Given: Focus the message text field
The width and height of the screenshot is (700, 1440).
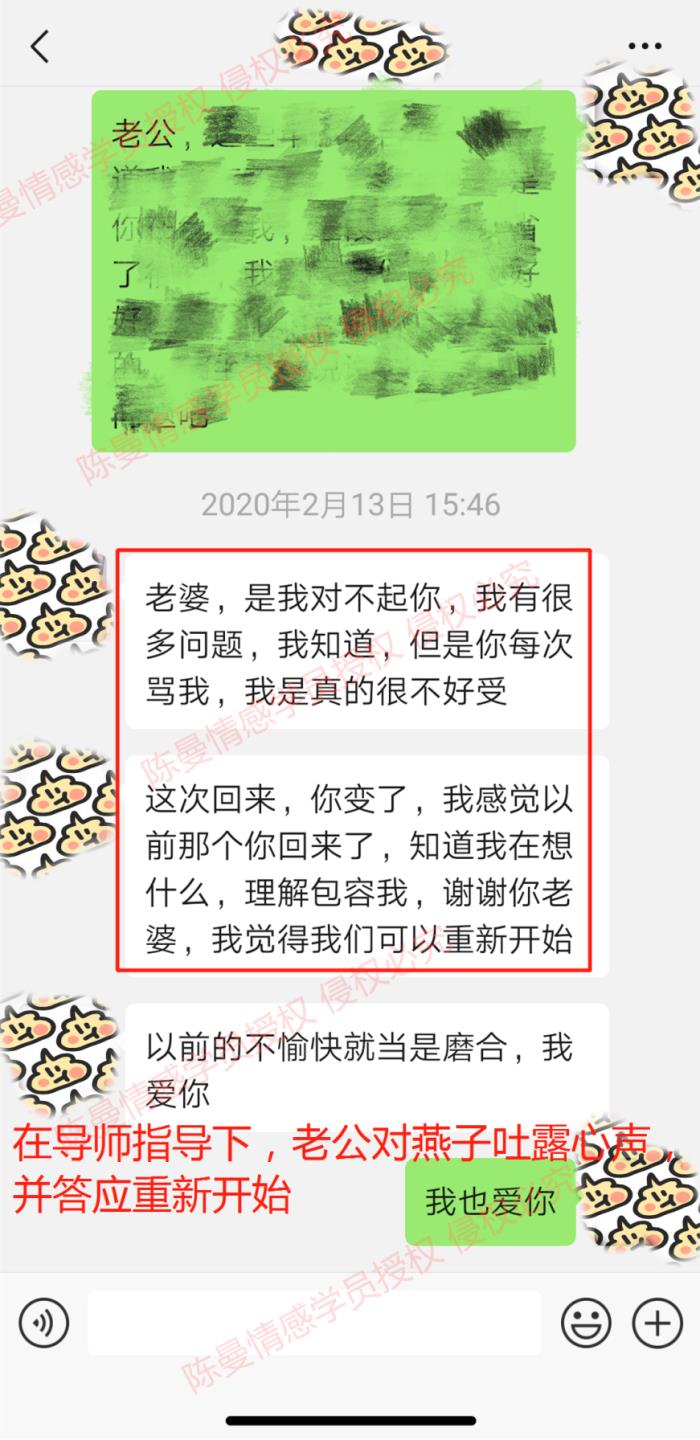Looking at the screenshot, I should click(315, 1323).
